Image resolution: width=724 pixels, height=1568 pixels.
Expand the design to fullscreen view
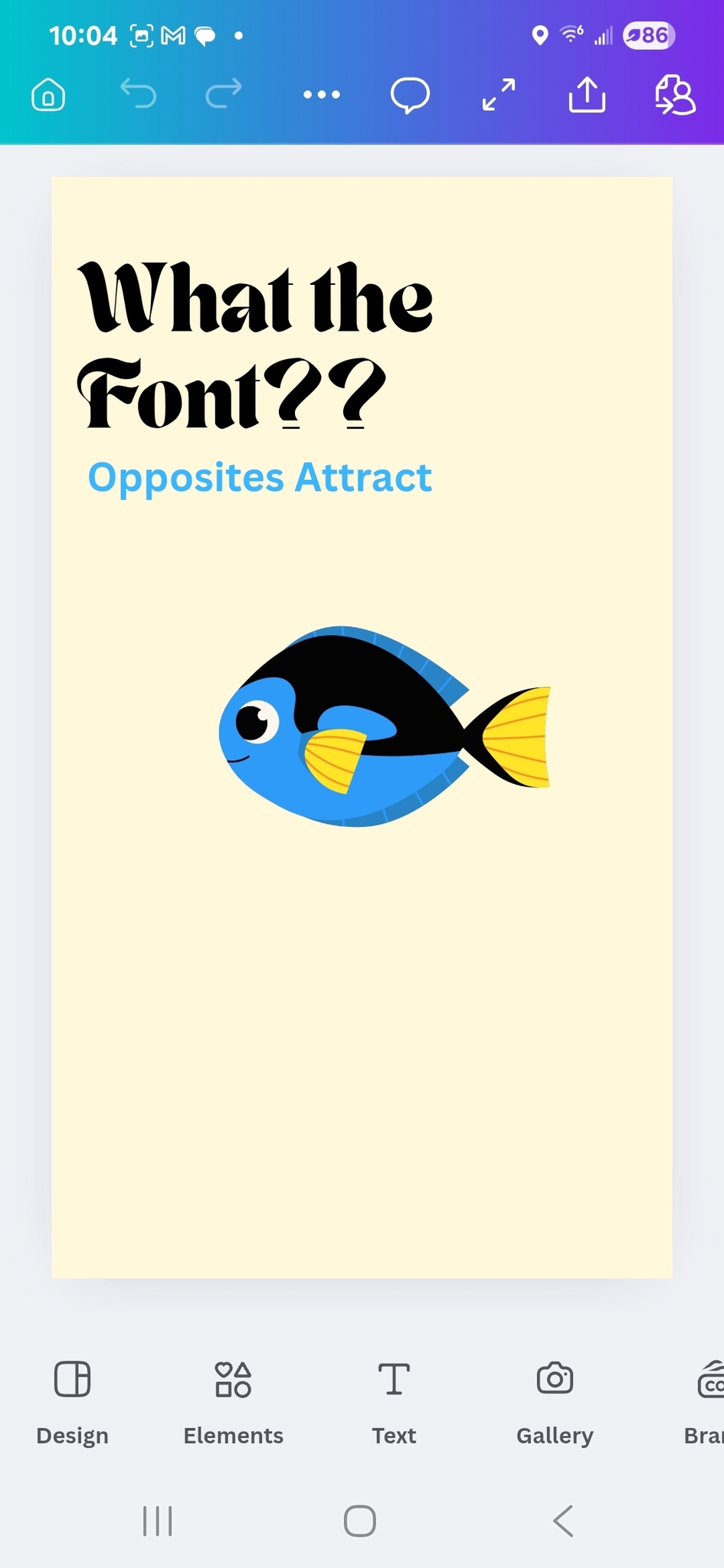coord(499,95)
